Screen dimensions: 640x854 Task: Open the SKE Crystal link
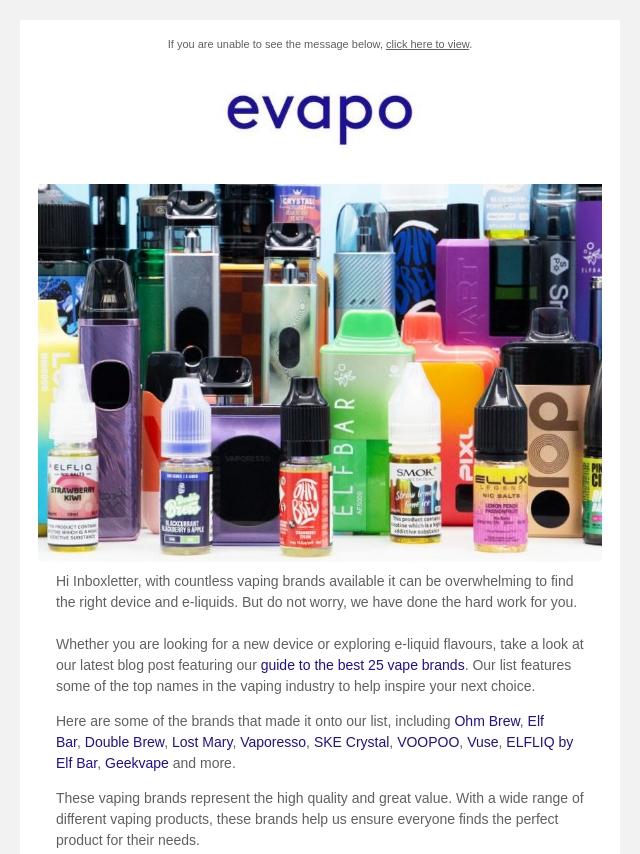tap(351, 742)
